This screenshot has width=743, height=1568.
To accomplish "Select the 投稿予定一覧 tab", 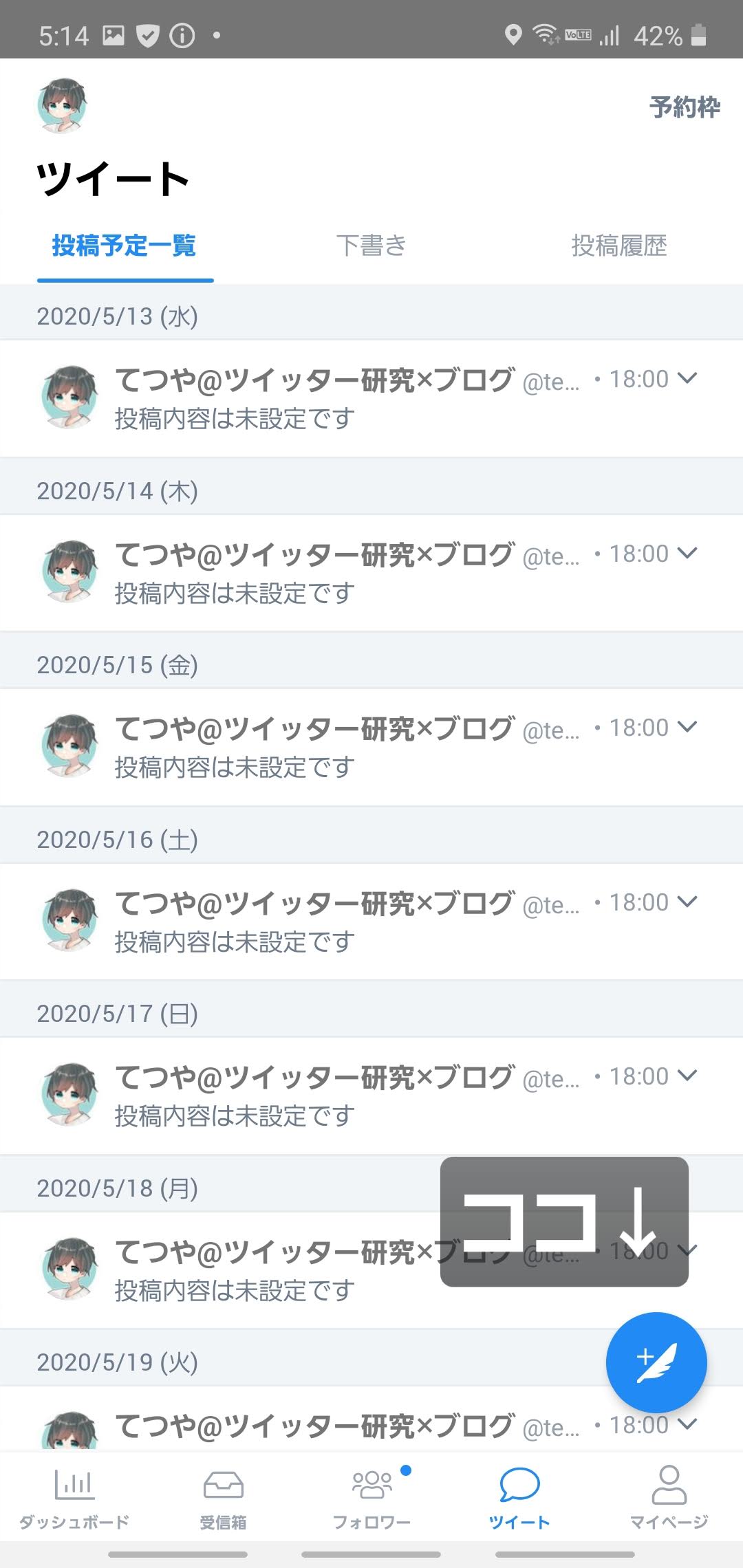I will click(125, 246).
